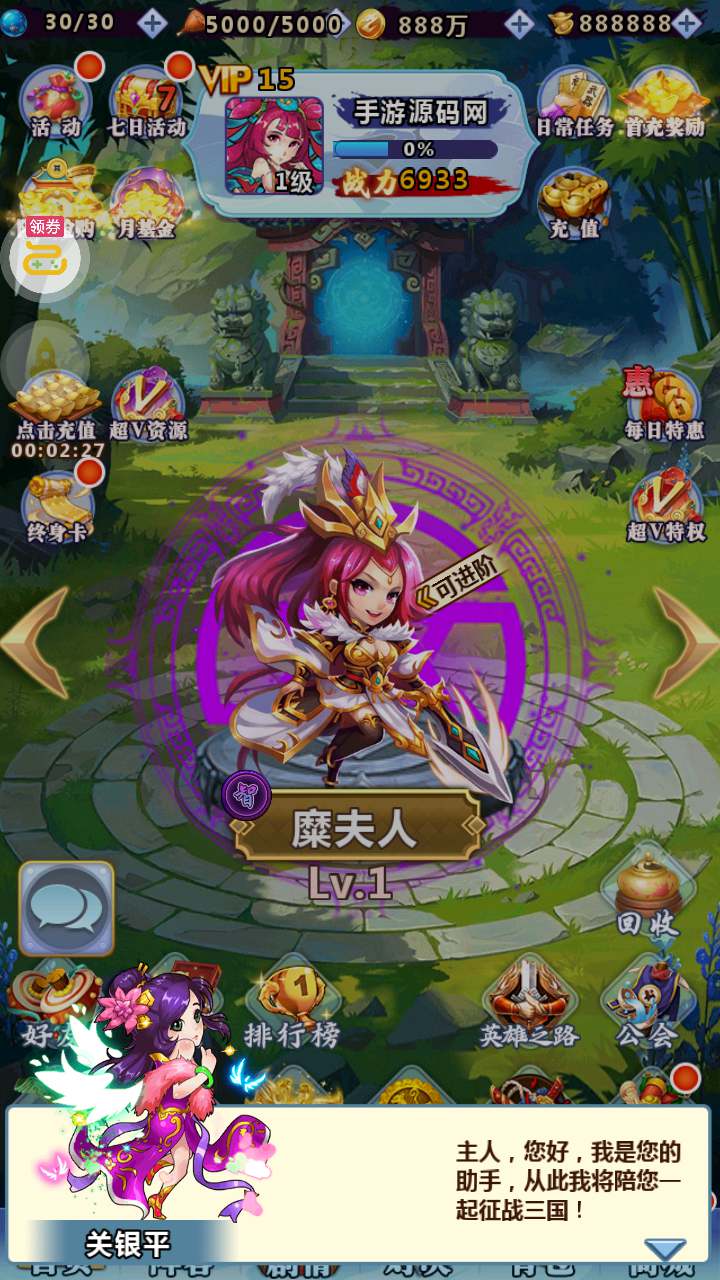Open 首充奖励 first recharge reward
The image size is (720, 1280).
coord(664,102)
